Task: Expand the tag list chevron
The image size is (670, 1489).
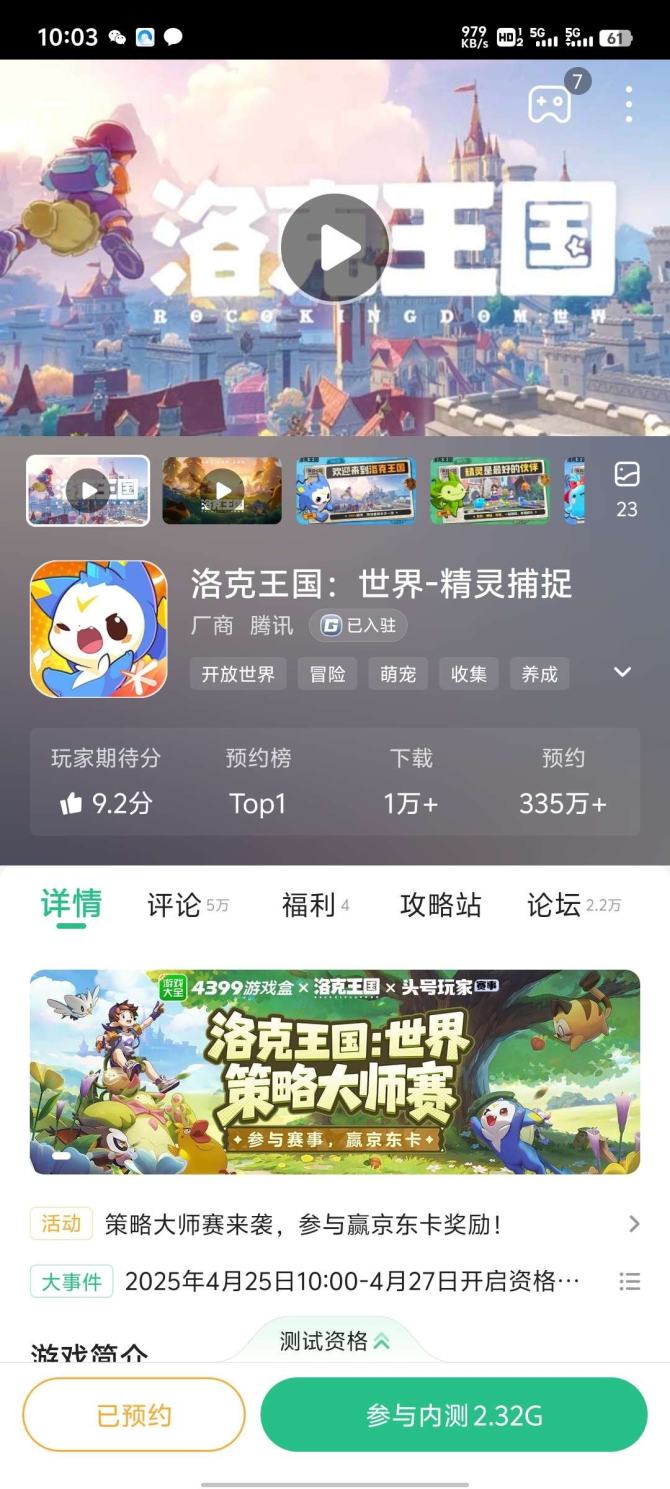Action: click(x=622, y=672)
